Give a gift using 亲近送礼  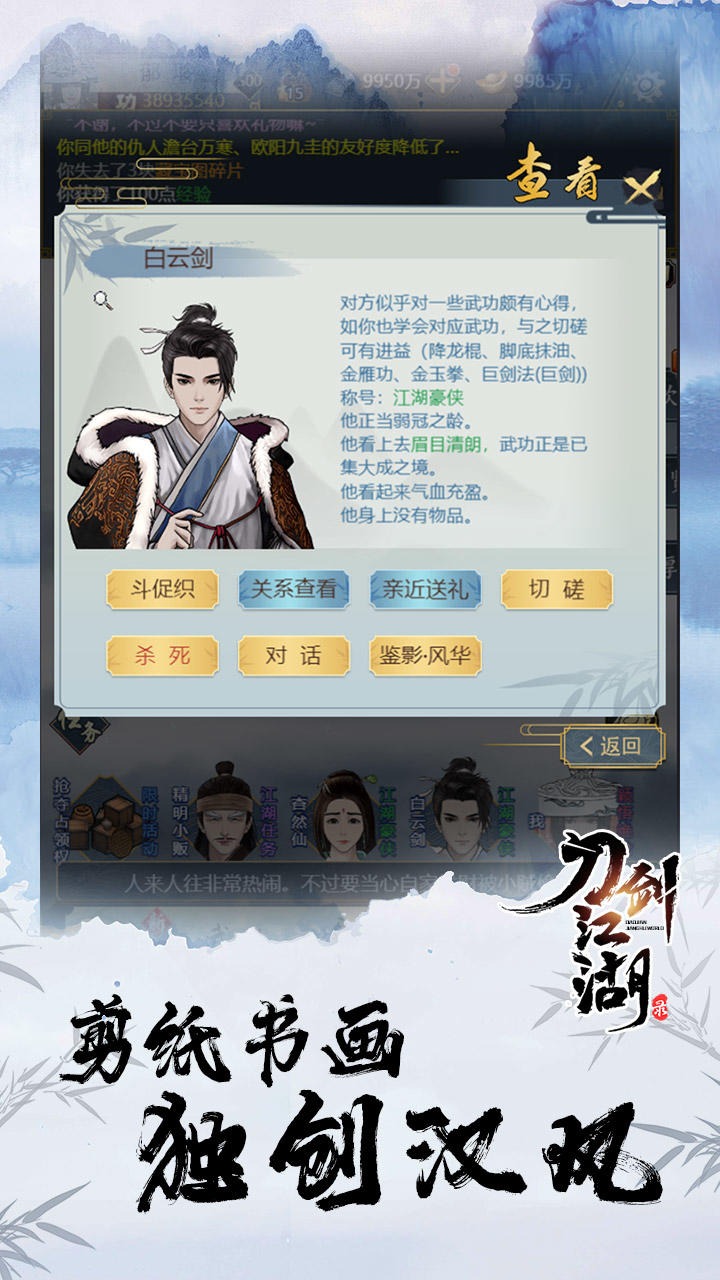428,589
